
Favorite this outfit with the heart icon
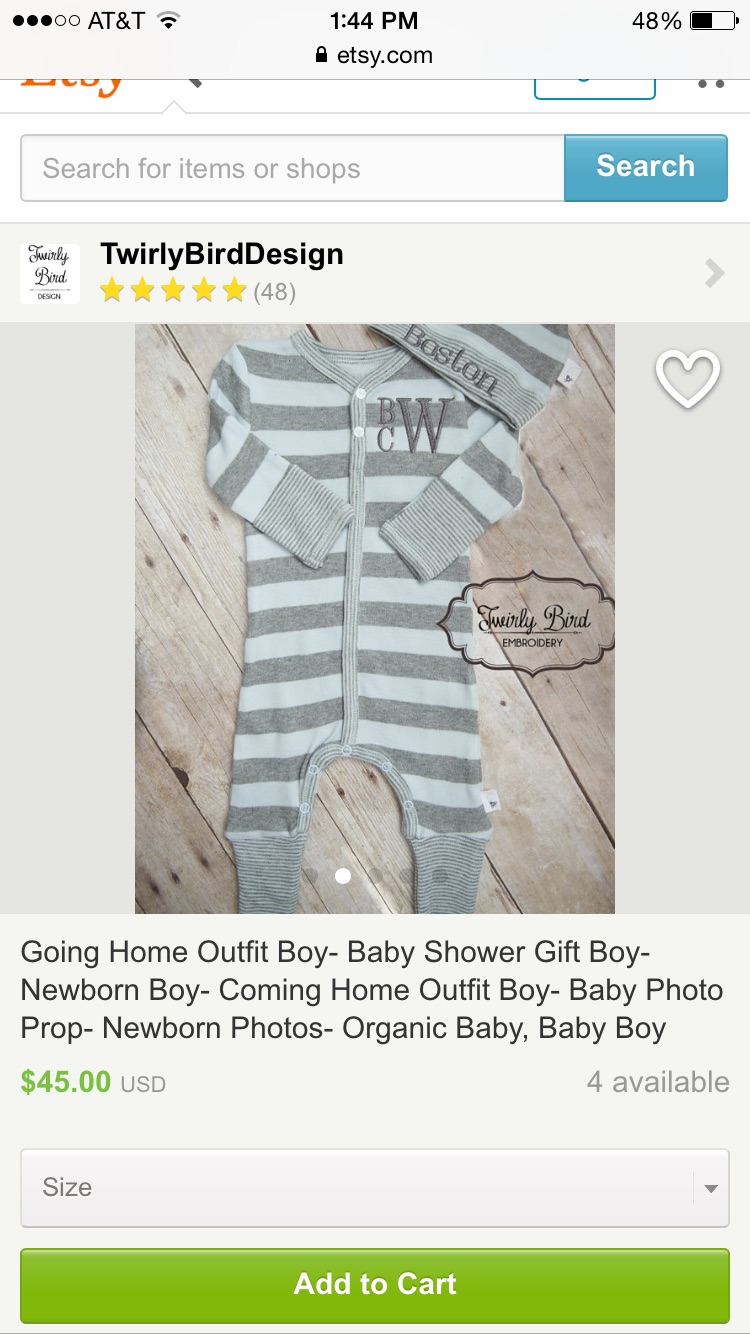(x=687, y=378)
